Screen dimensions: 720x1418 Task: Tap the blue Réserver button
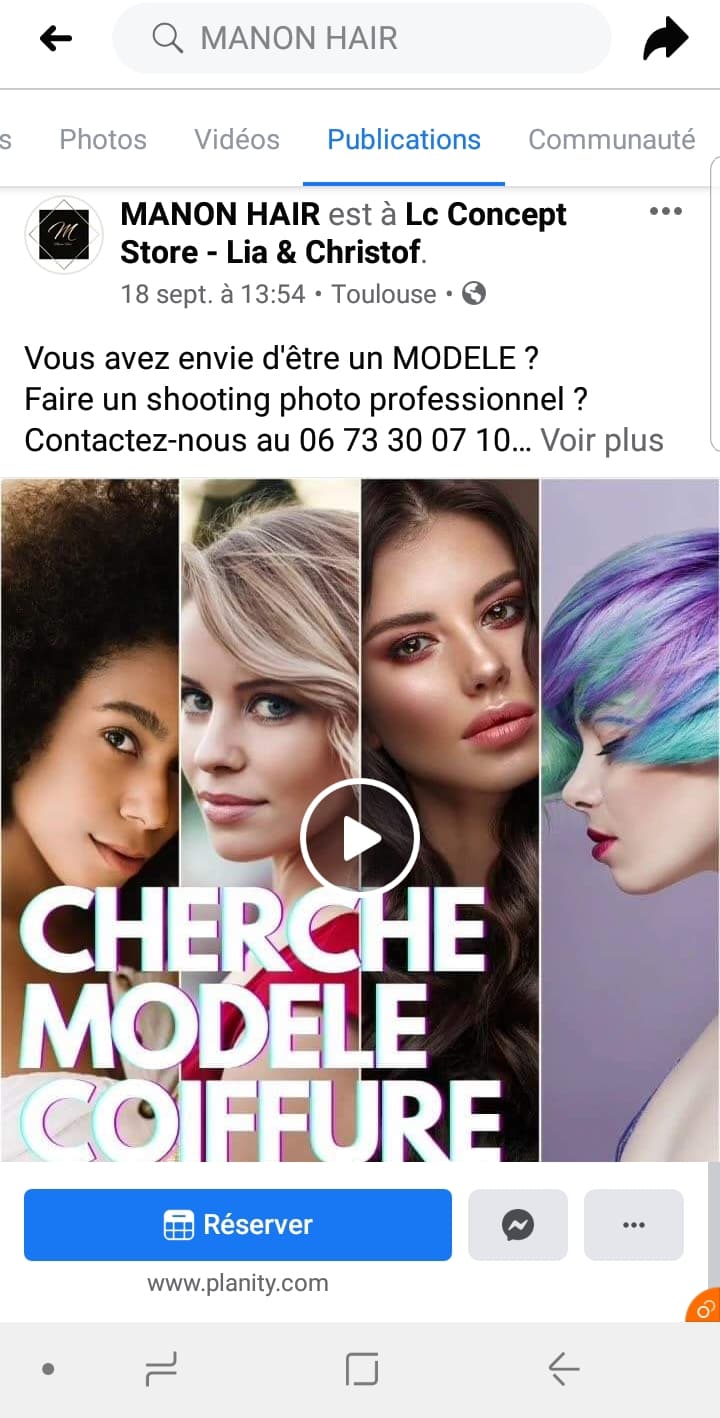pos(238,1224)
